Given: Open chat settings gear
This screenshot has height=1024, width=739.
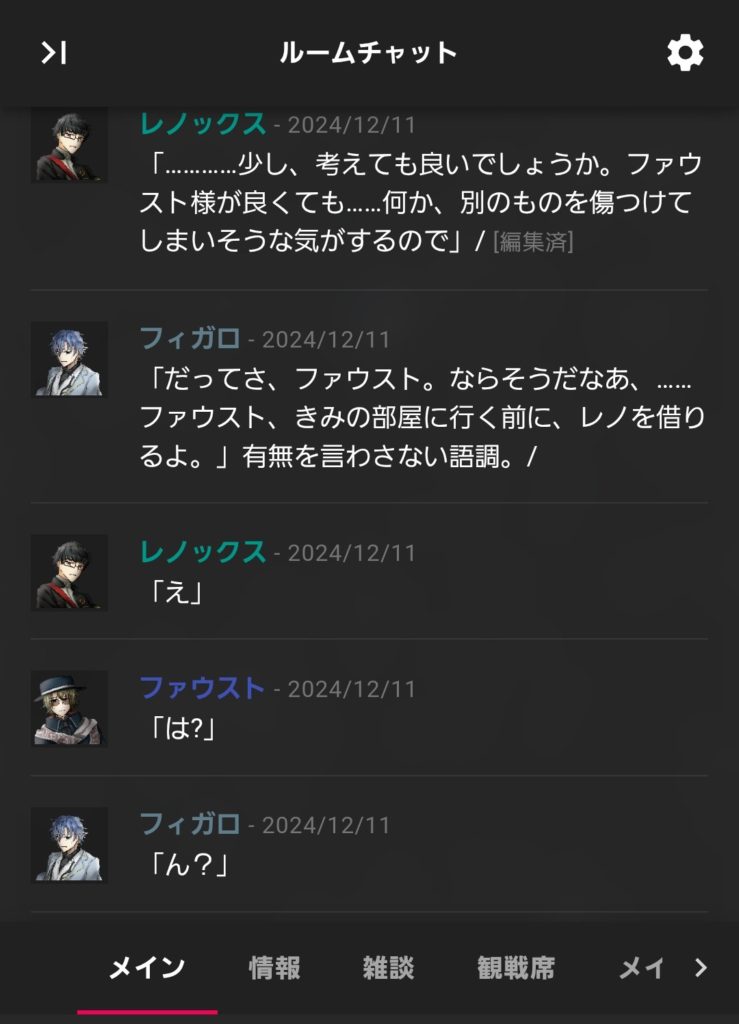Looking at the screenshot, I should pyautogui.click(x=685, y=53).
